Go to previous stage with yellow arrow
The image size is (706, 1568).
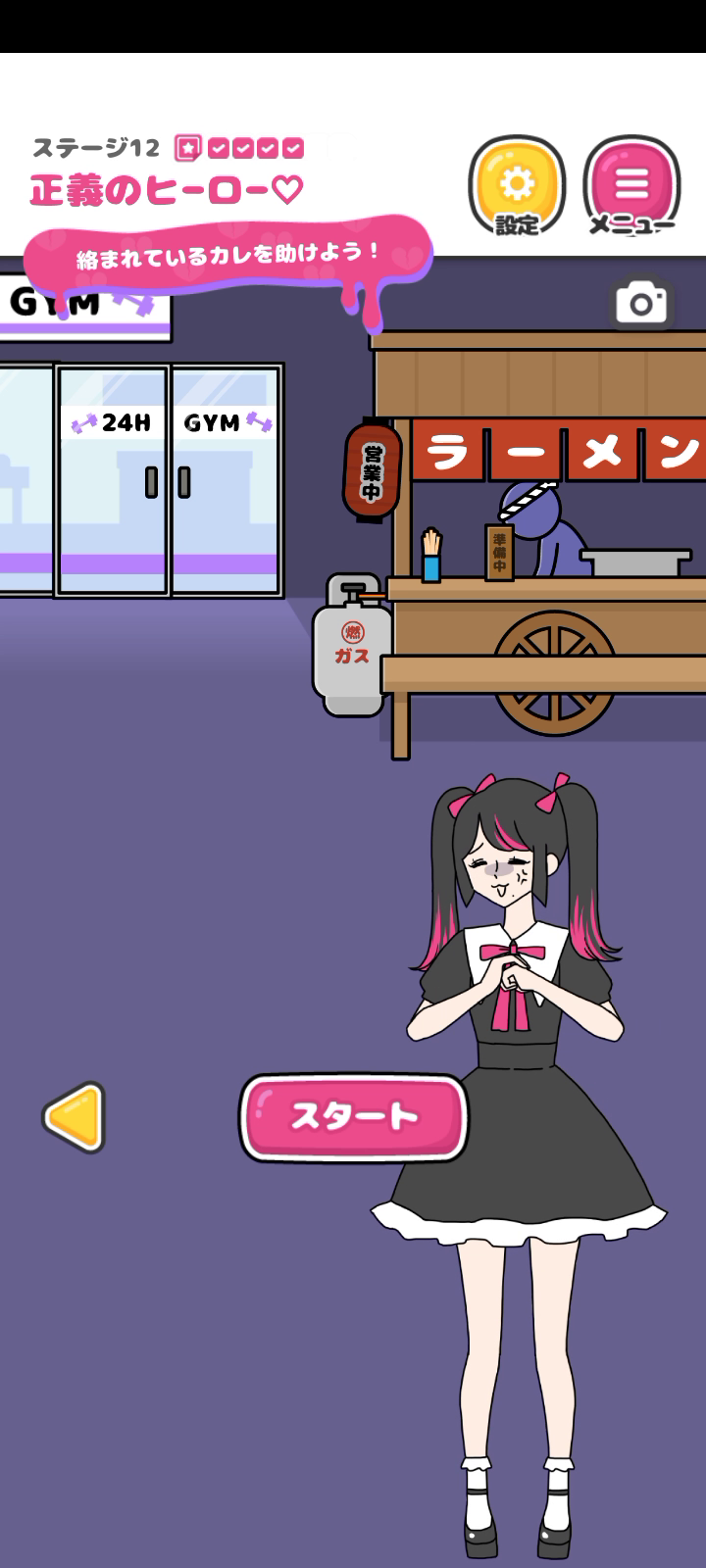[76, 1117]
